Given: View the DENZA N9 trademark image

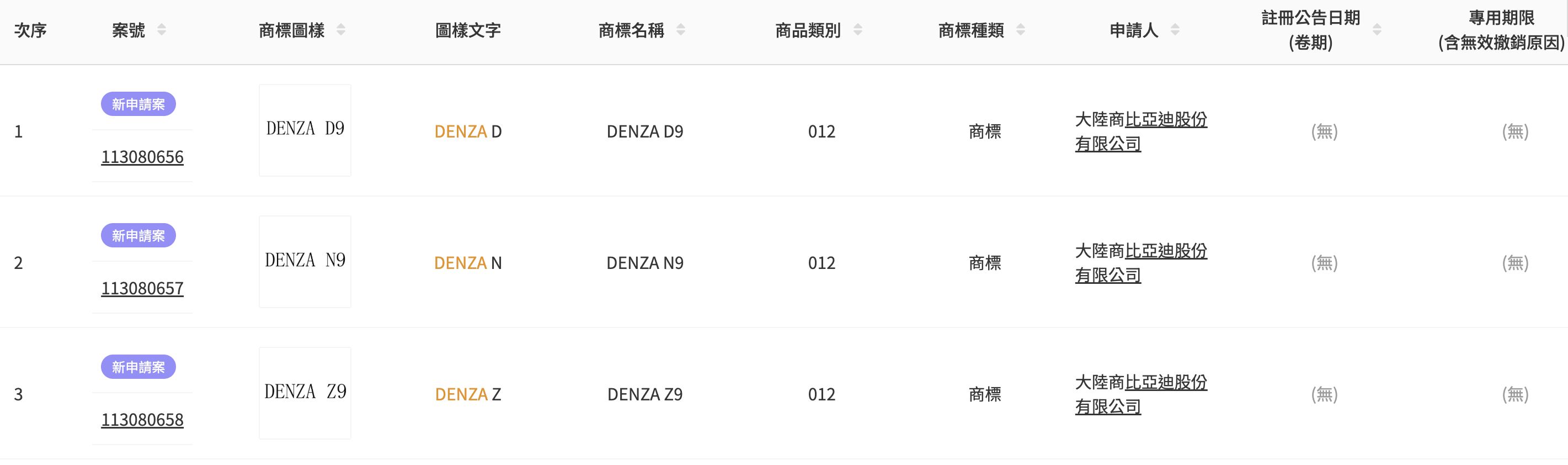Looking at the screenshot, I should click(x=305, y=261).
